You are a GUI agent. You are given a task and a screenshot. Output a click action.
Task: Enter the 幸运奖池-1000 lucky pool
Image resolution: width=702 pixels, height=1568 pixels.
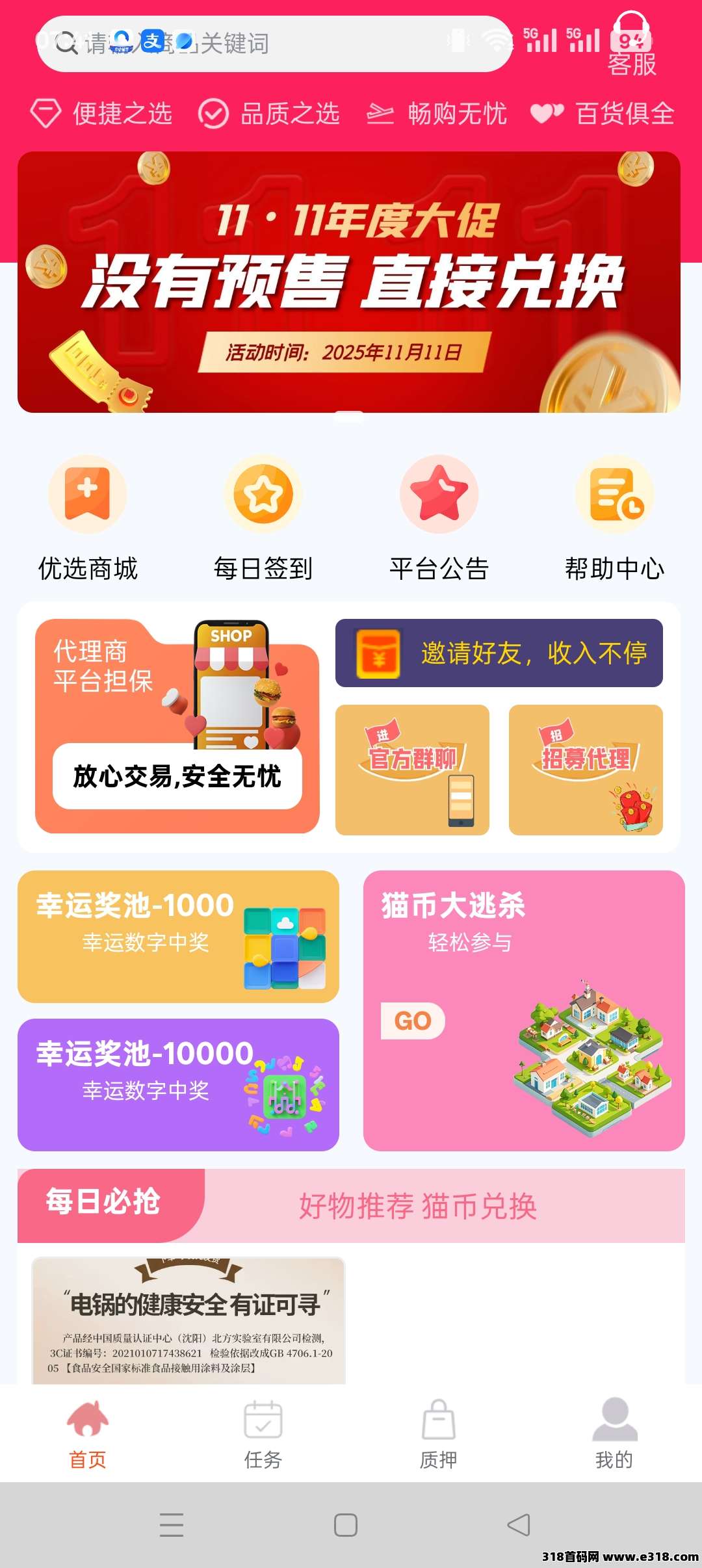point(178,936)
